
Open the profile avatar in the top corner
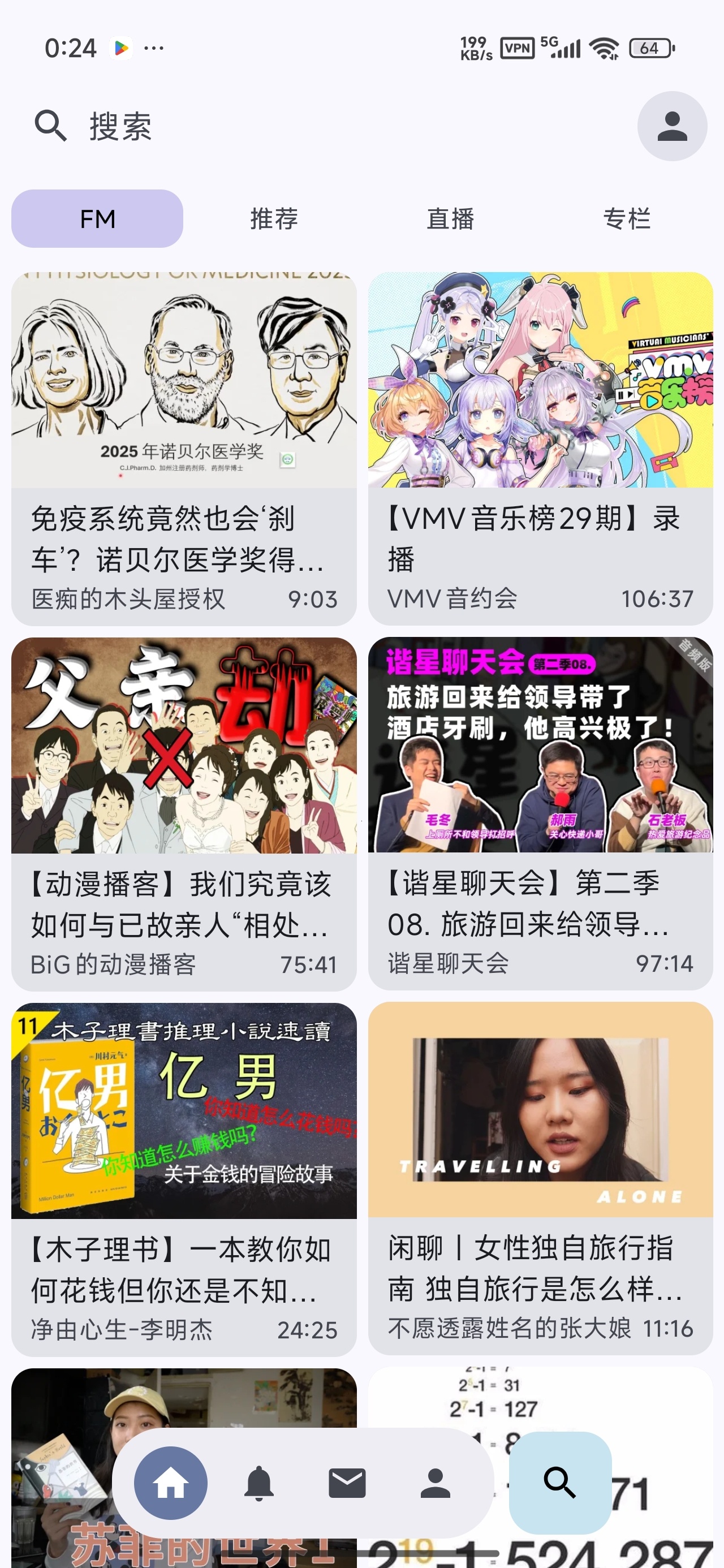(x=671, y=126)
